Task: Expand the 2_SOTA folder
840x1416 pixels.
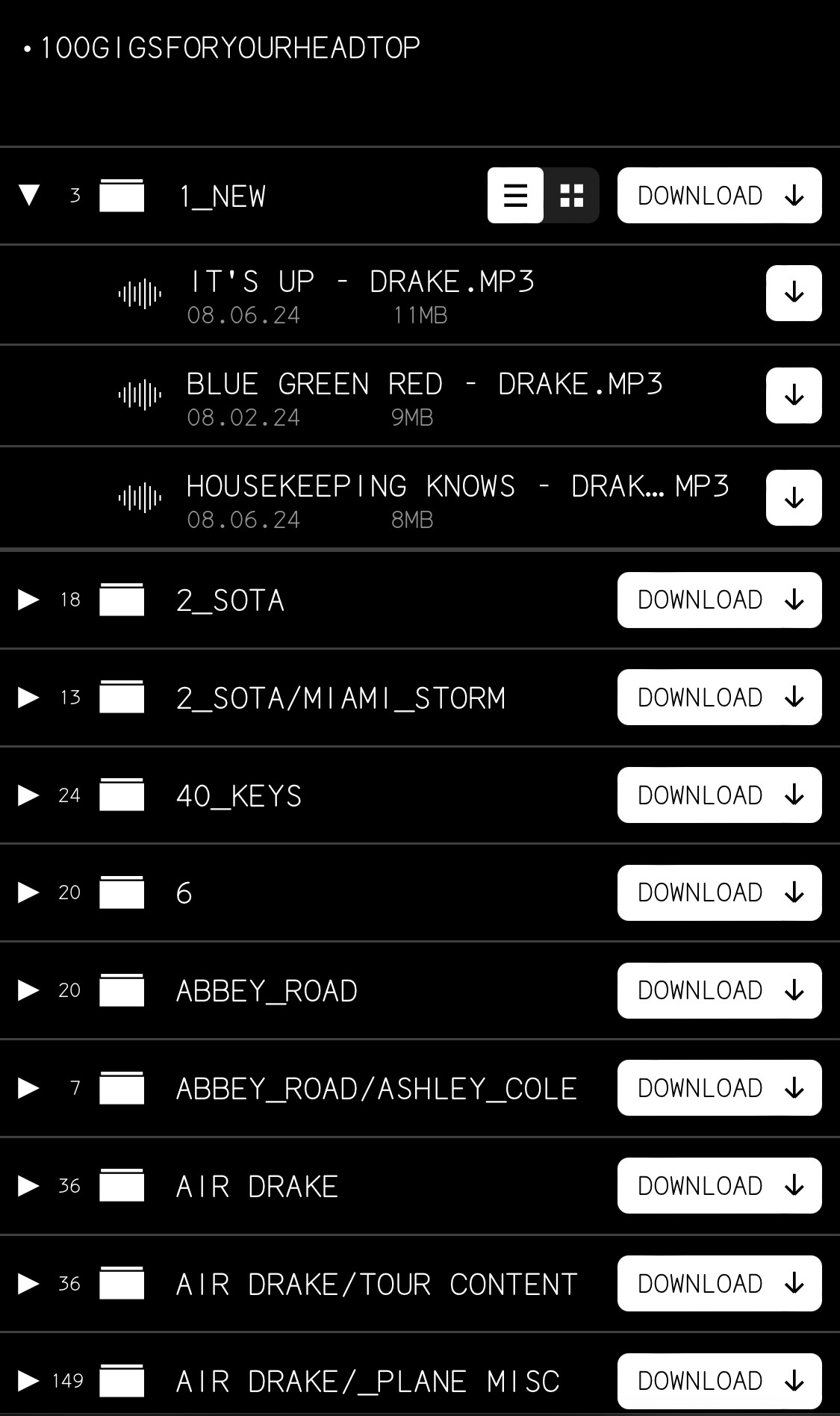Action: click(x=28, y=600)
